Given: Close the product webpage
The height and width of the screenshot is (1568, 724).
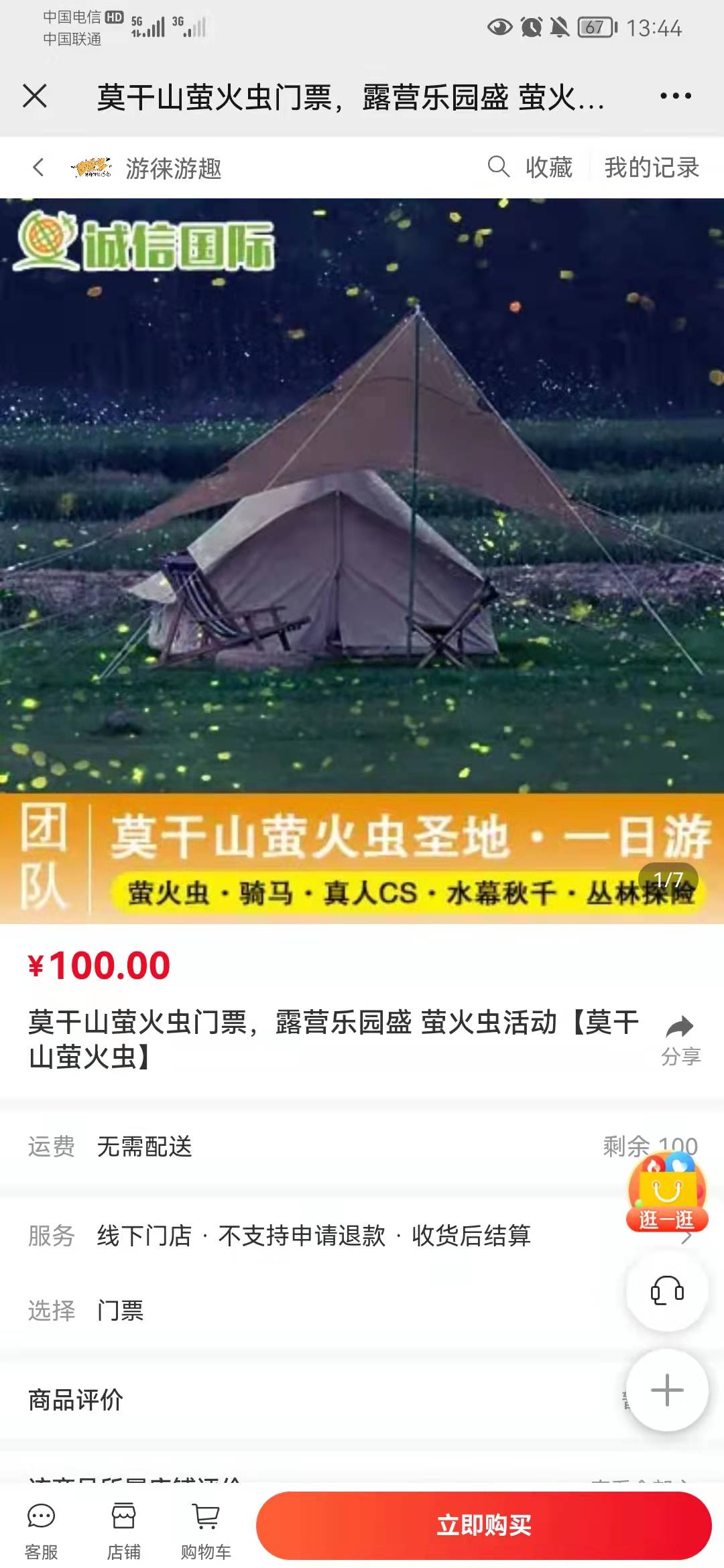Looking at the screenshot, I should click(35, 96).
